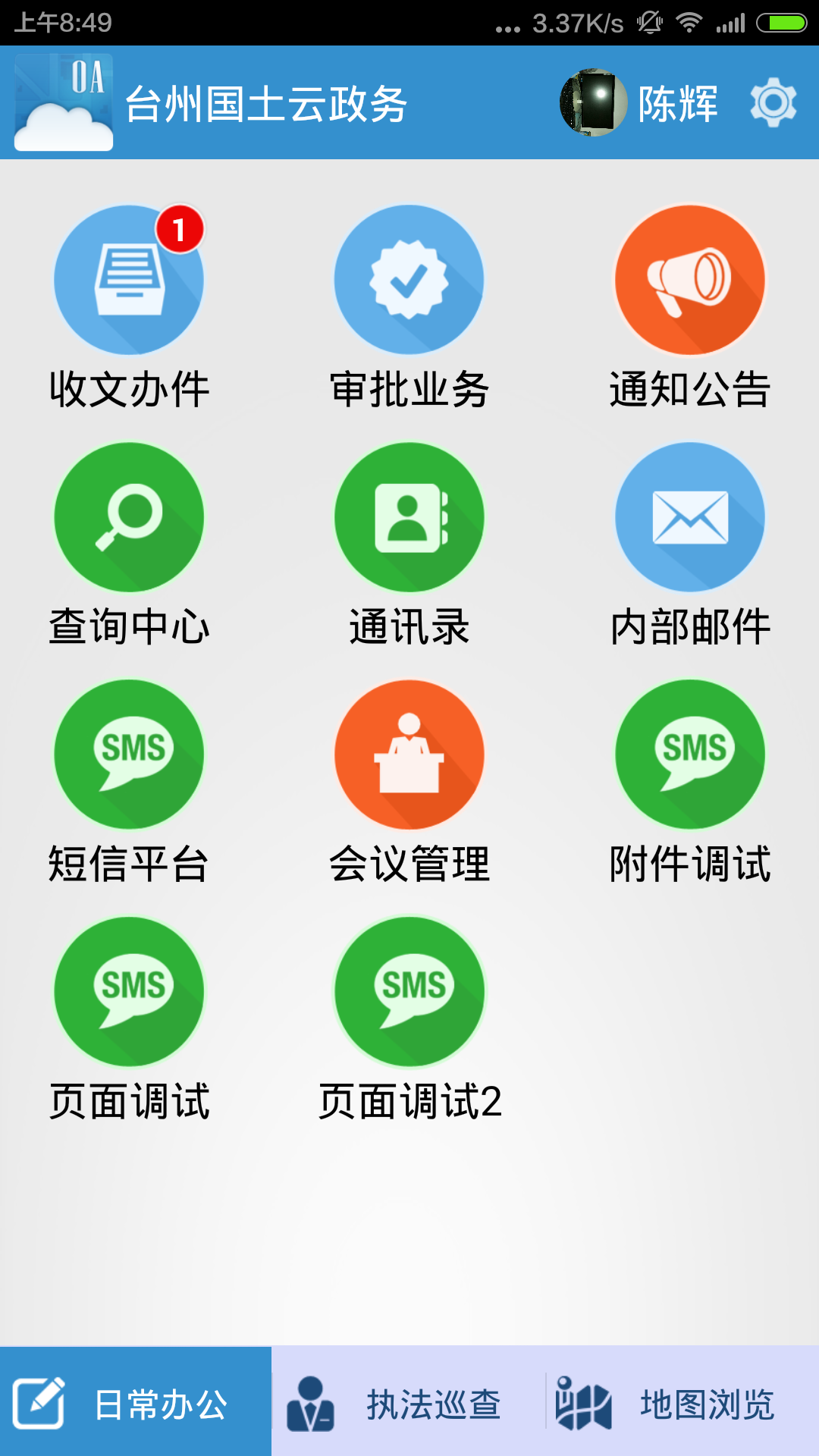This screenshot has width=819, height=1456.
Task: Select the 附件调试 item
Action: click(x=690, y=755)
